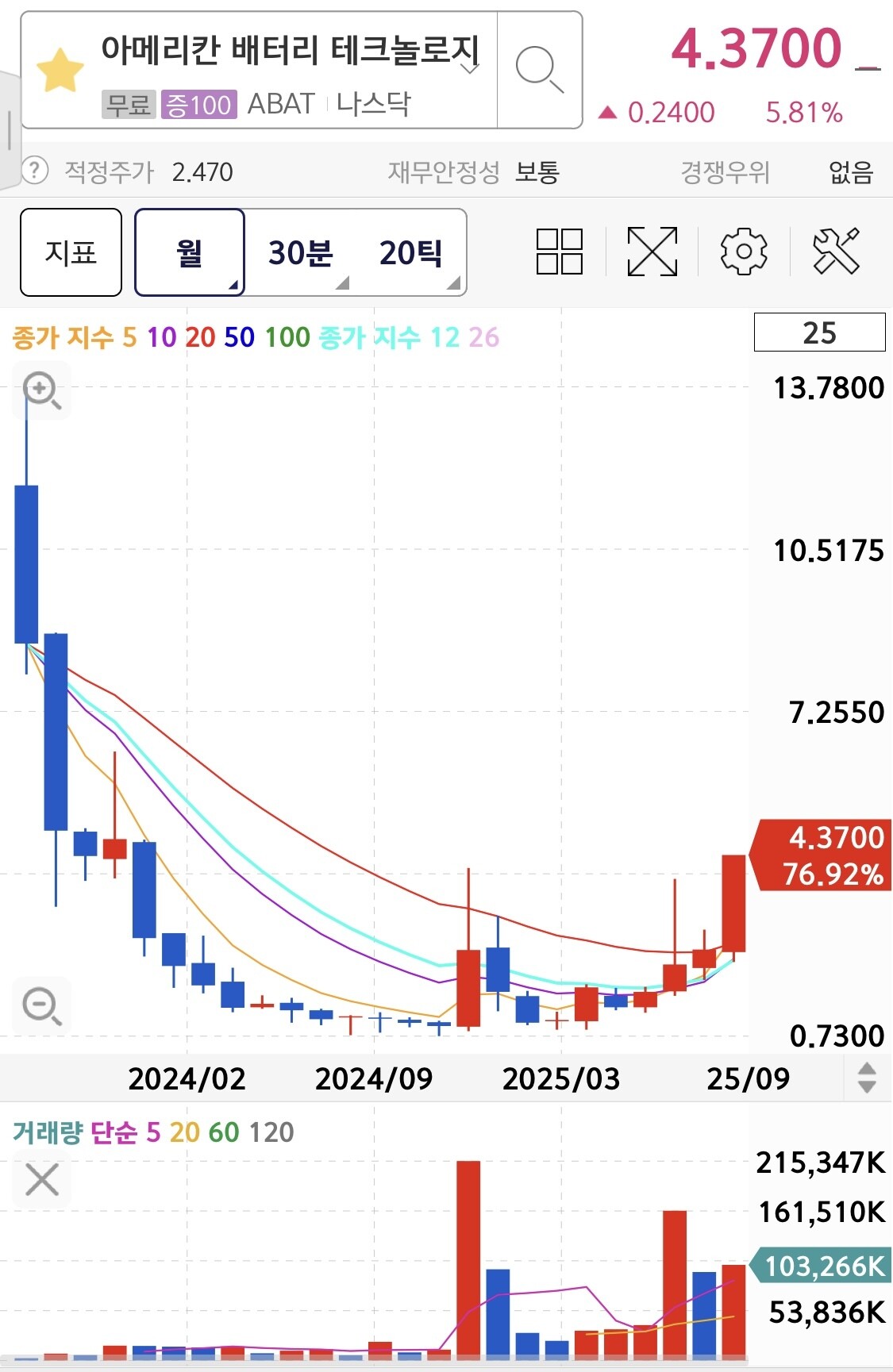Edit the candle count box showing 25
The image size is (893, 1372).
coord(819,332)
